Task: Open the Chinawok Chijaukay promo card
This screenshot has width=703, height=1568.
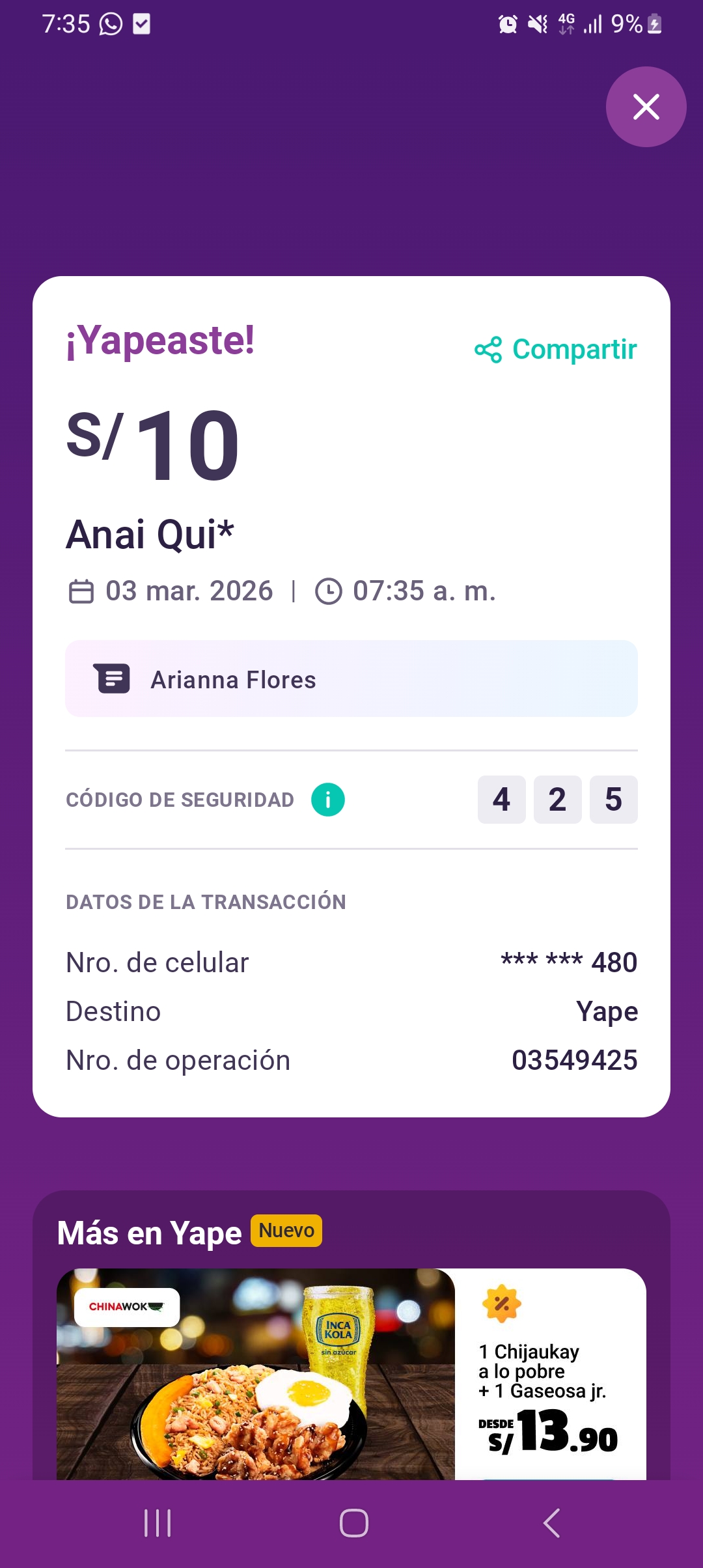Action: [x=351, y=1374]
